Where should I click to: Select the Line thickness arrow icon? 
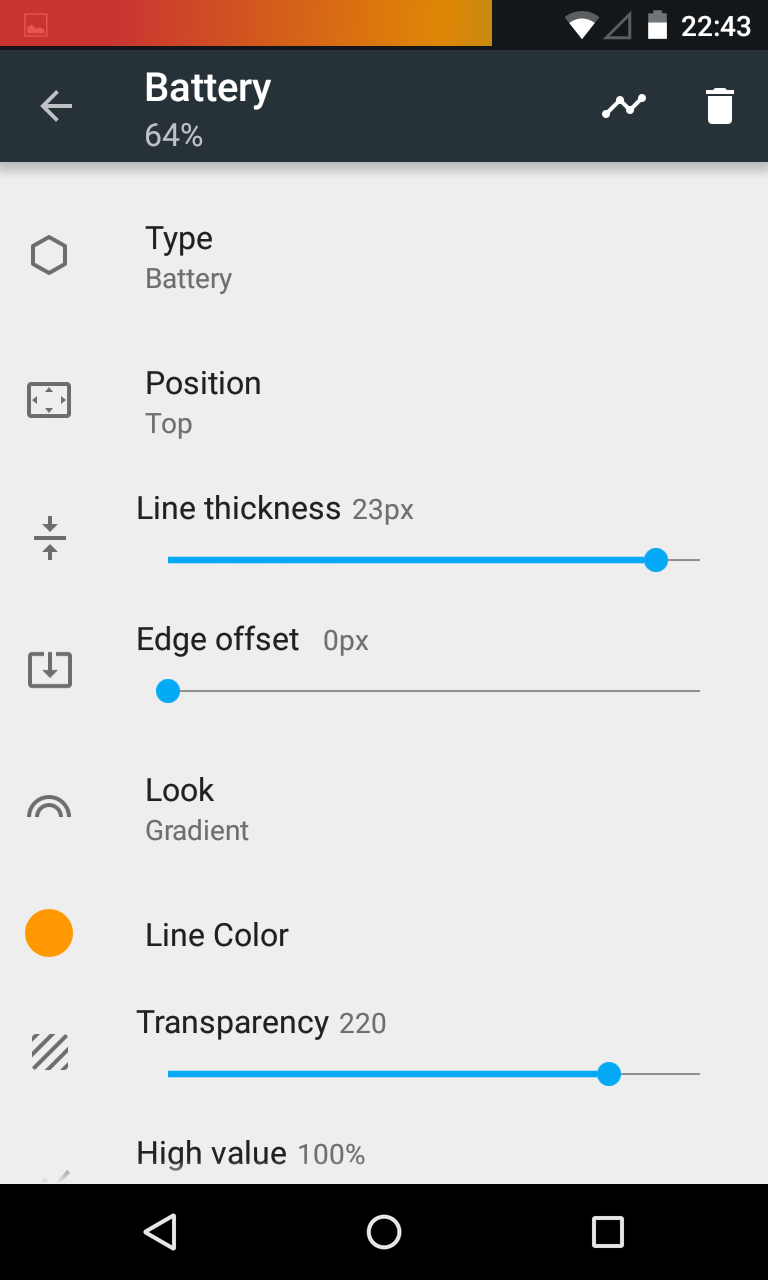49,537
